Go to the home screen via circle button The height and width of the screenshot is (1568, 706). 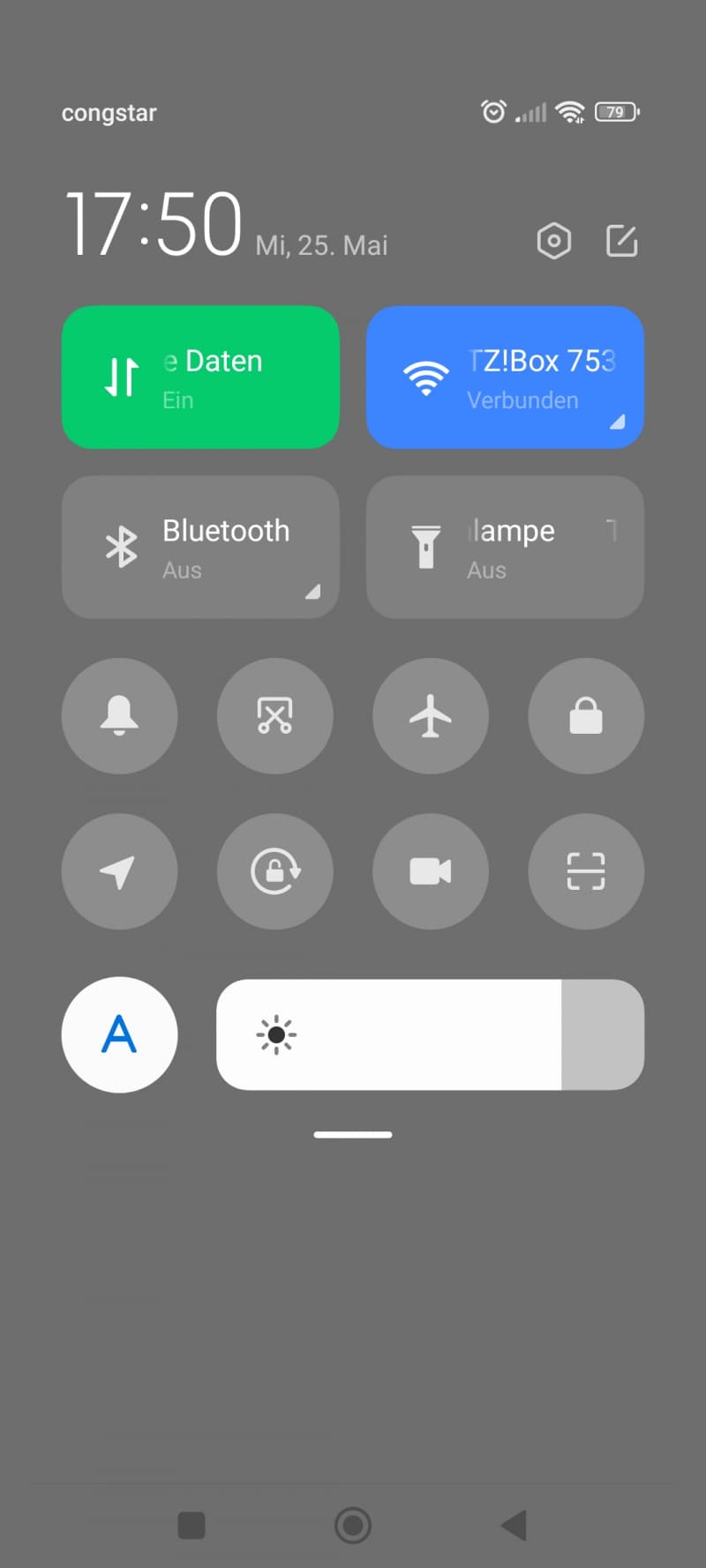point(353,1525)
